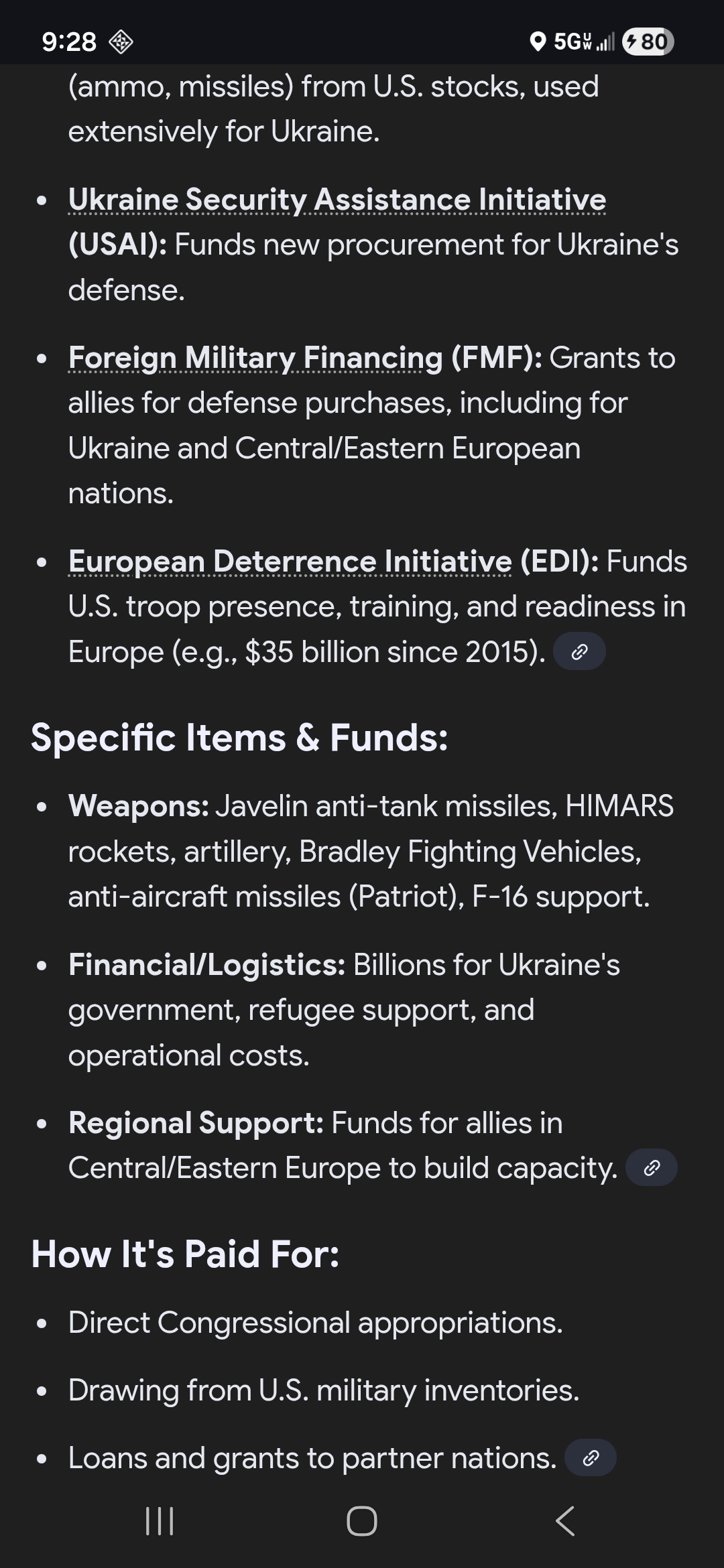
Task: Open source link after "partner nations"
Action: click(x=591, y=1457)
